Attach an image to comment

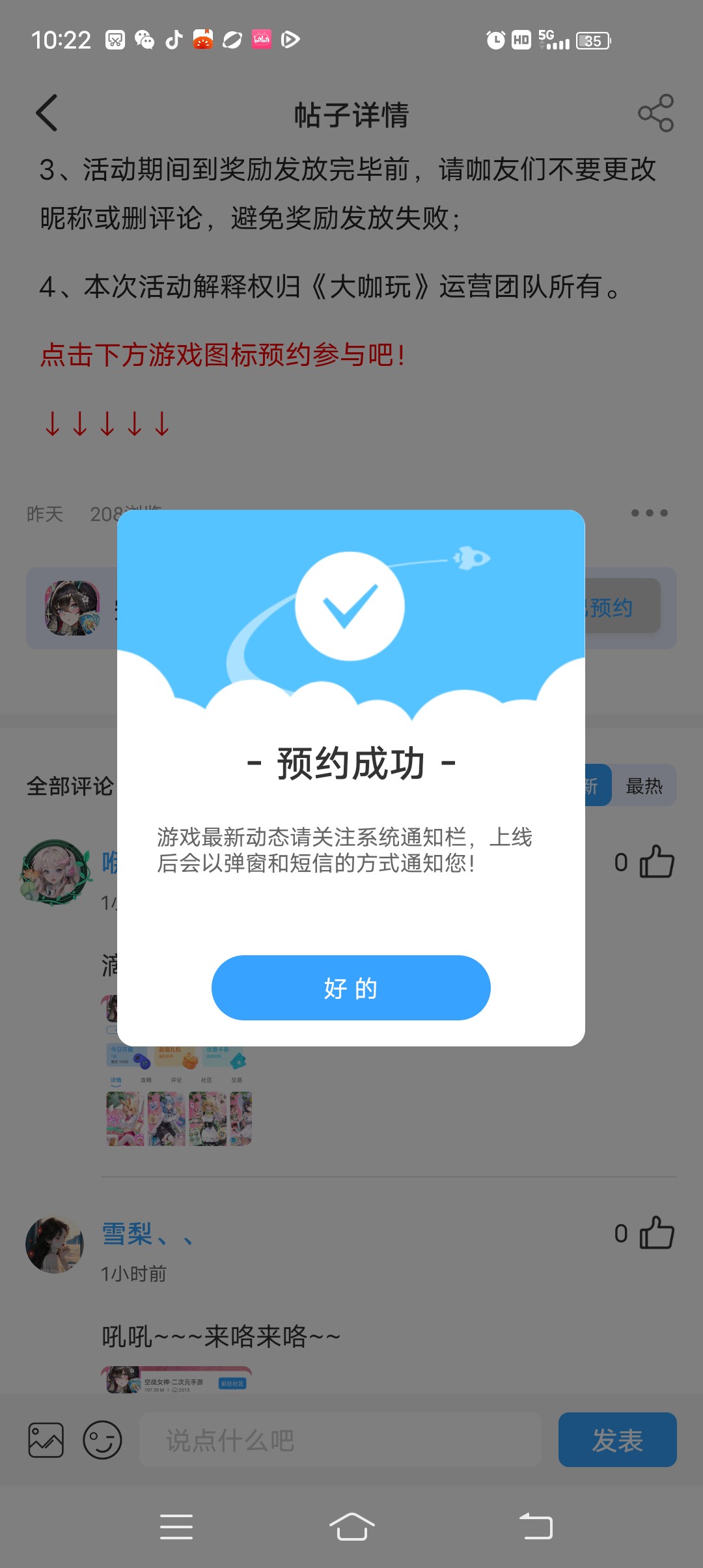pyautogui.click(x=46, y=1440)
